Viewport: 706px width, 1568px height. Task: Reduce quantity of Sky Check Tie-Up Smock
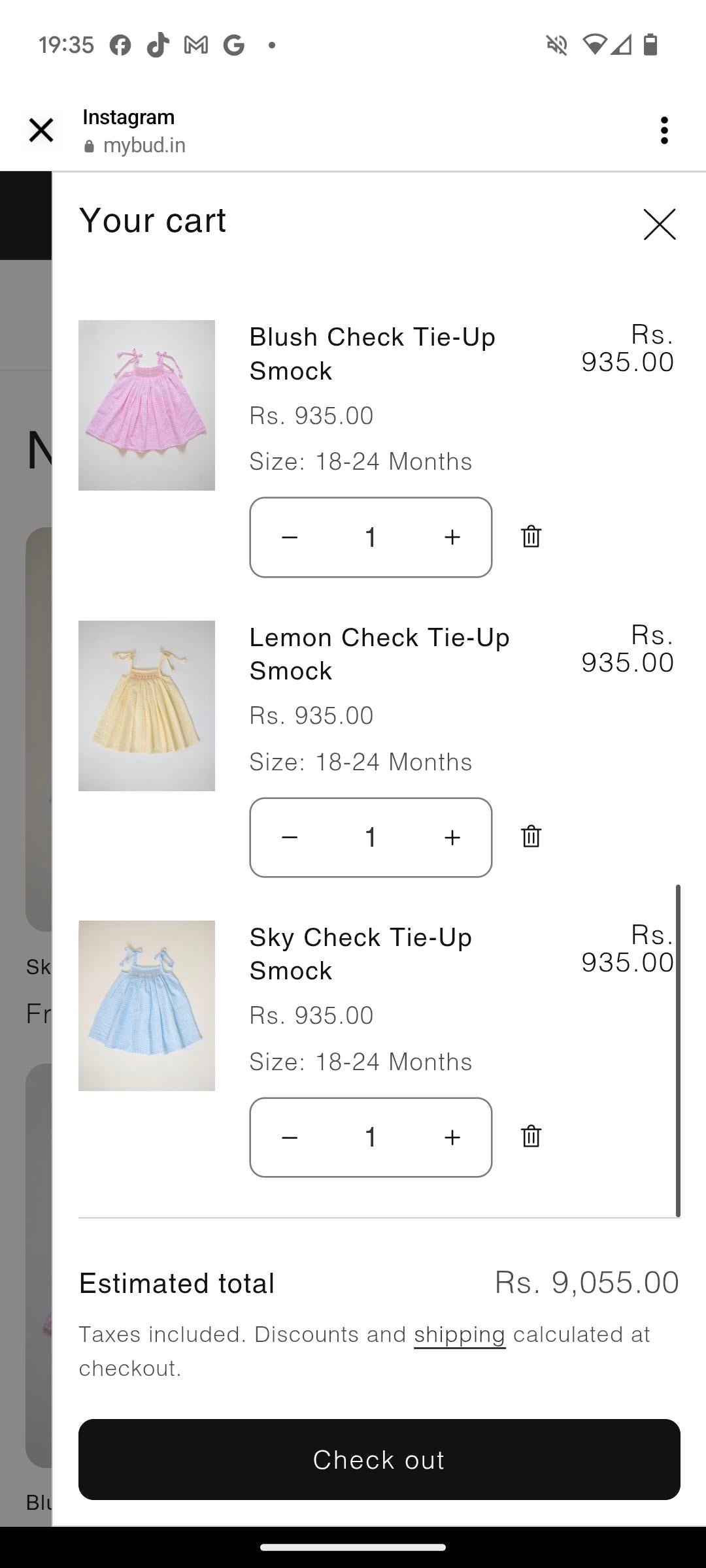pos(290,1137)
